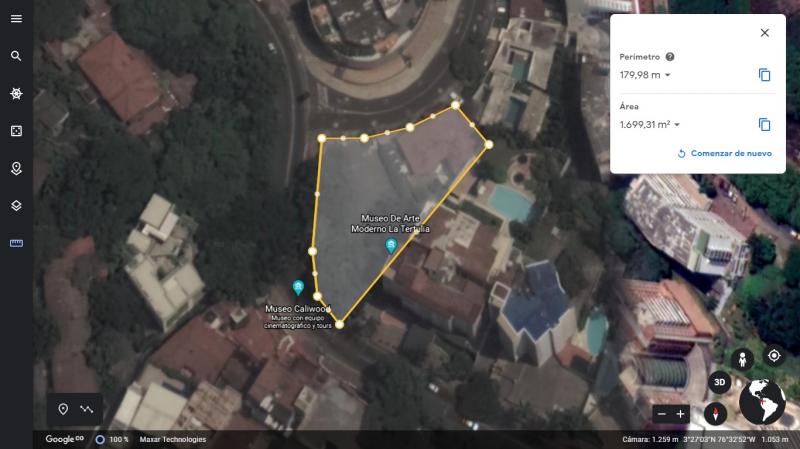
Task: Draw a line or shape
Action: tap(87, 409)
